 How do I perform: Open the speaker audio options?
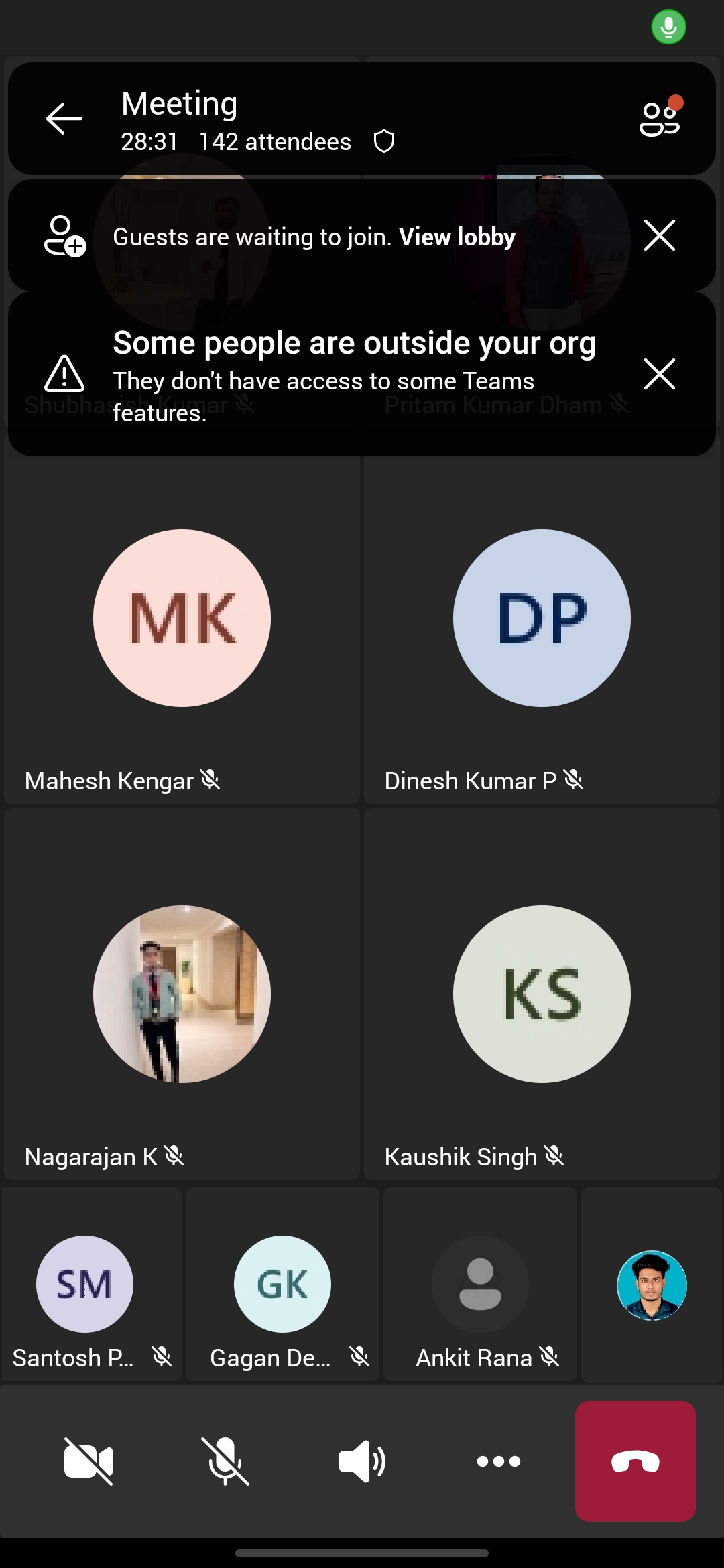(x=363, y=1461)
